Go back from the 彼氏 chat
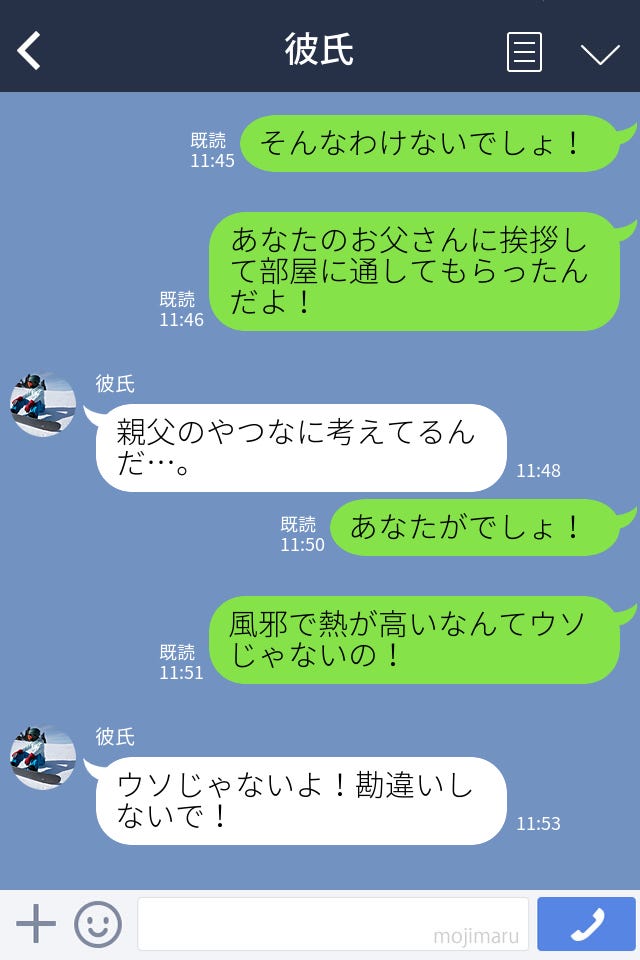The height and width of the screenshot is (960, 640). pyautogui.click(x=30, y=50)
